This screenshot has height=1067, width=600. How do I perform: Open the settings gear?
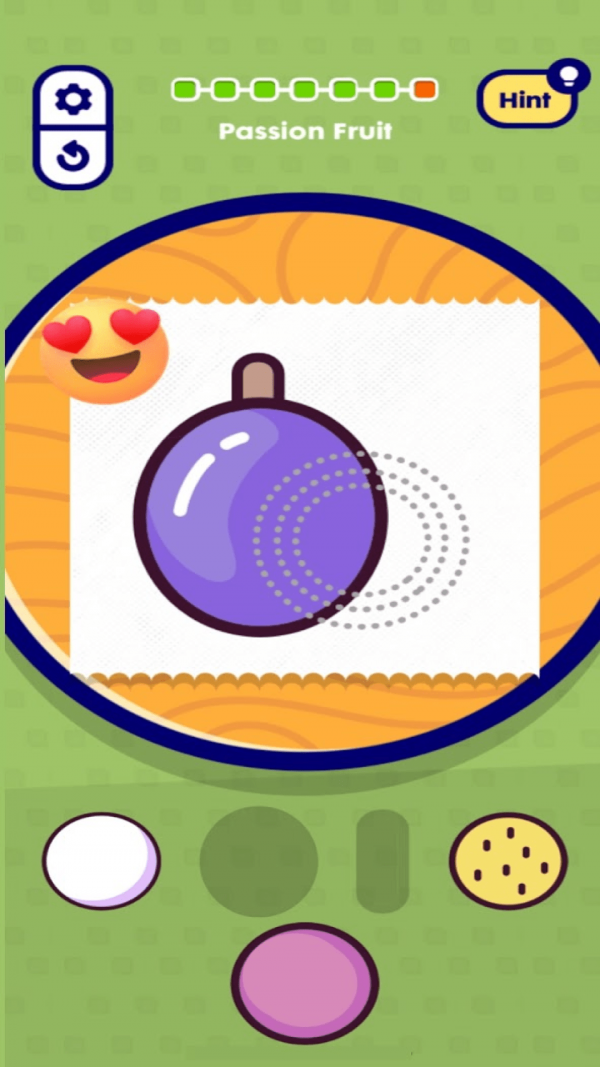pos(72,101)
